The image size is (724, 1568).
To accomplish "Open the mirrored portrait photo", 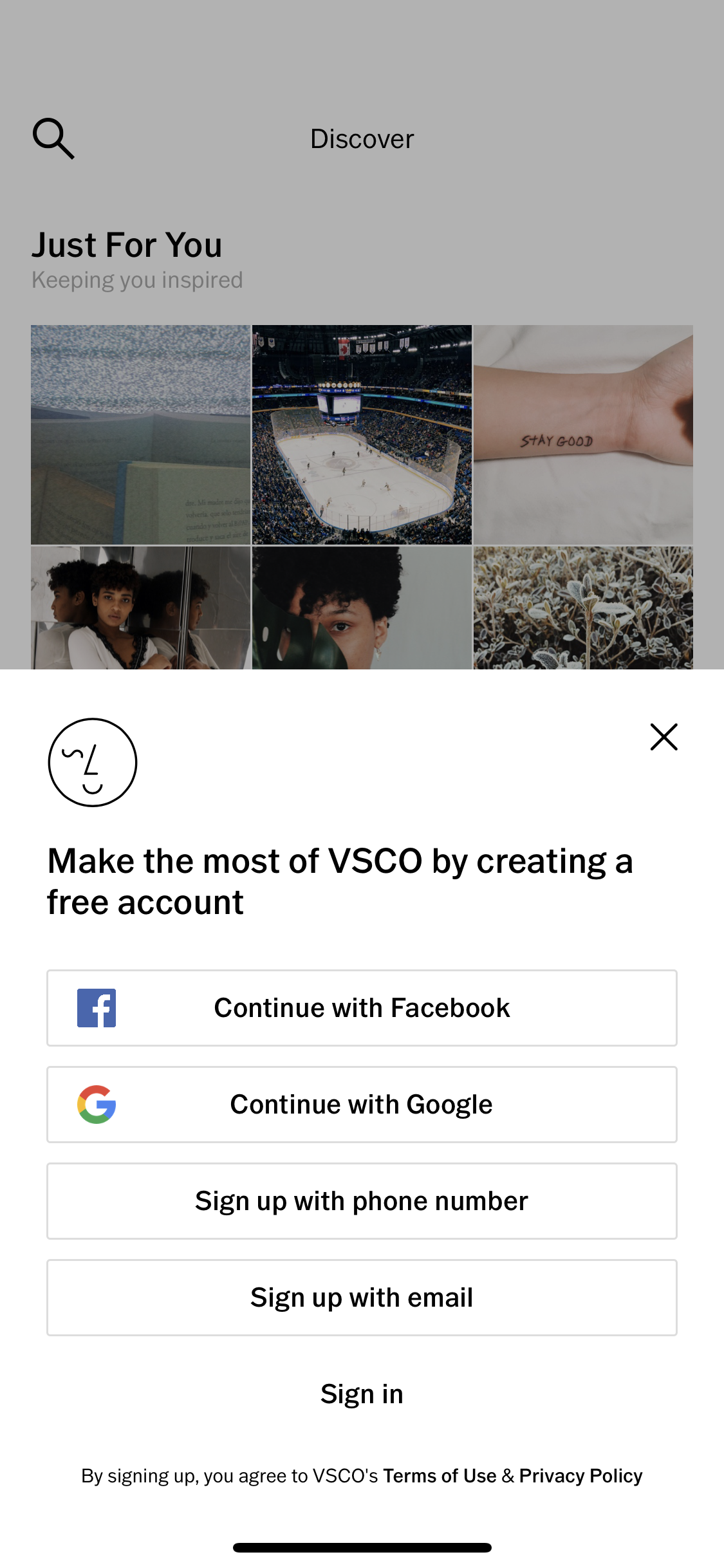I will tap(140, 608).
